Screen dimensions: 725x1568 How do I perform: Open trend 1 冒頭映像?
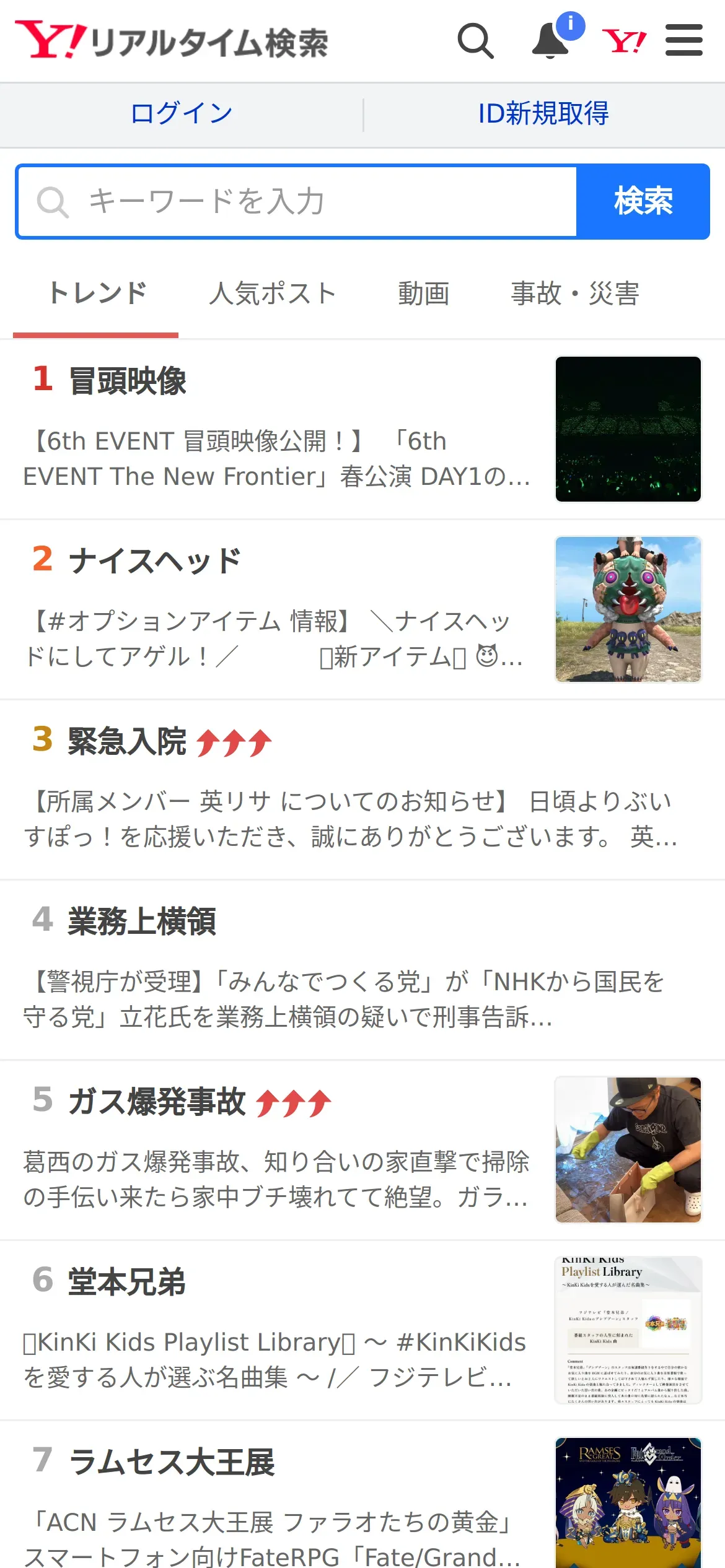279,429
